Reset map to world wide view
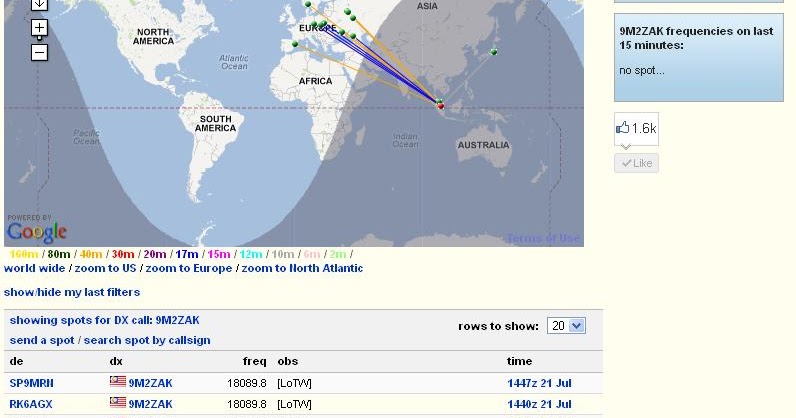Screen dimensions: 796x418 click(34, 268)
